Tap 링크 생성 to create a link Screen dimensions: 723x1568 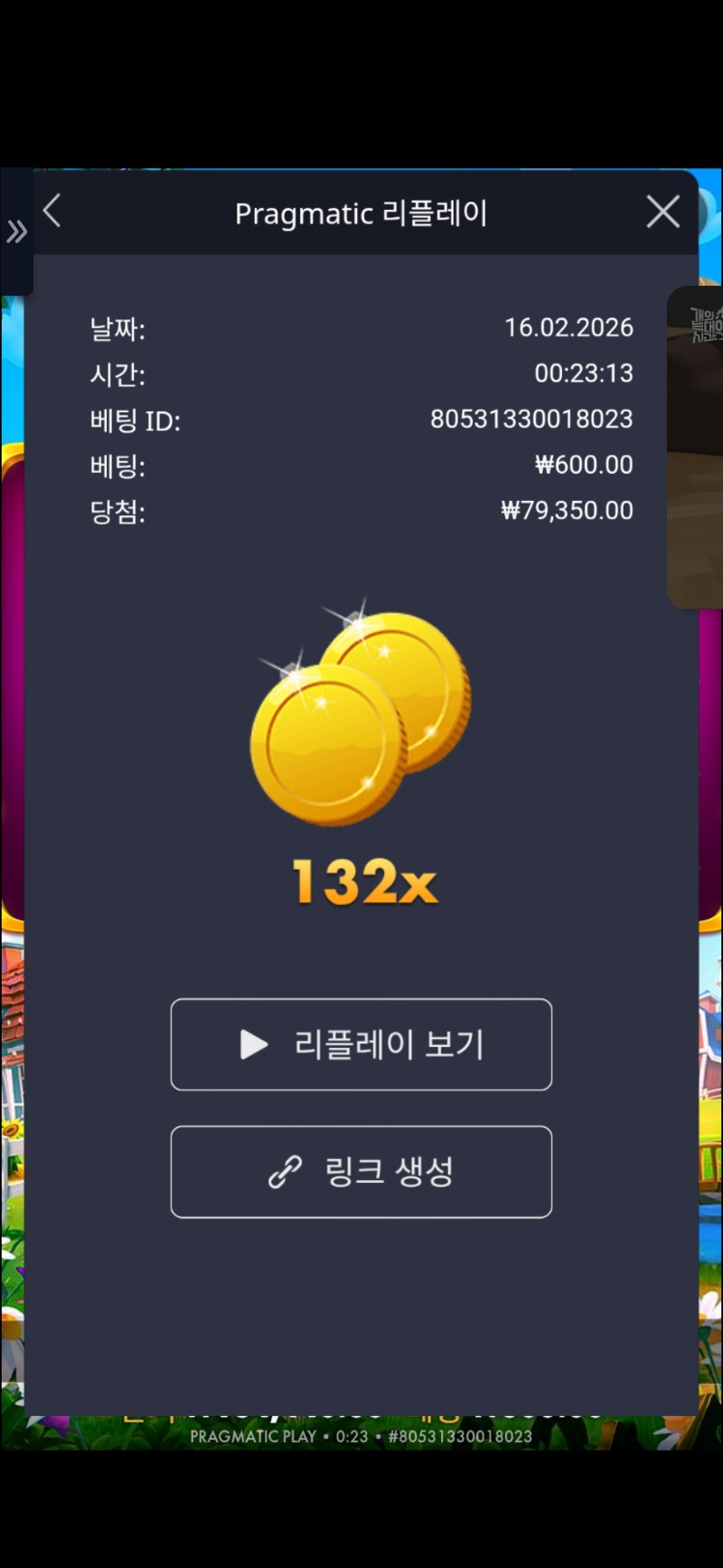click(361, 1172)
